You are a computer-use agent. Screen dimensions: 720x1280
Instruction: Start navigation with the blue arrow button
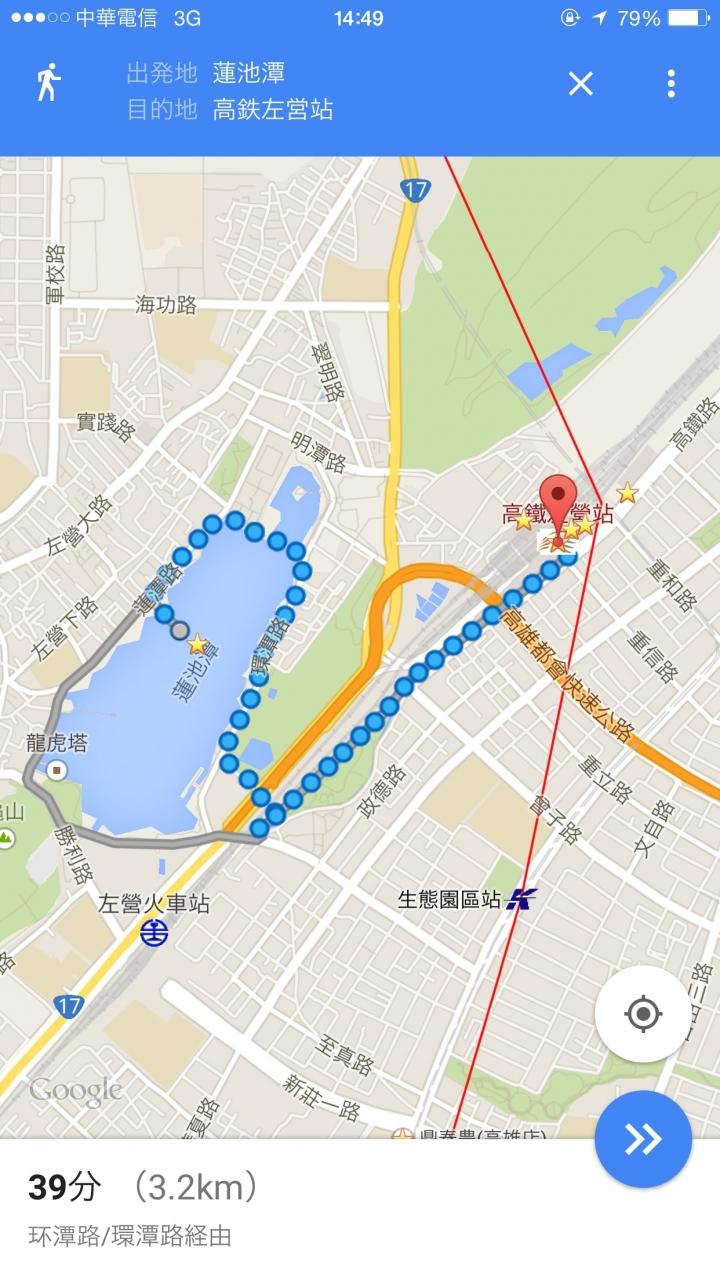[x=642, y=1138]
